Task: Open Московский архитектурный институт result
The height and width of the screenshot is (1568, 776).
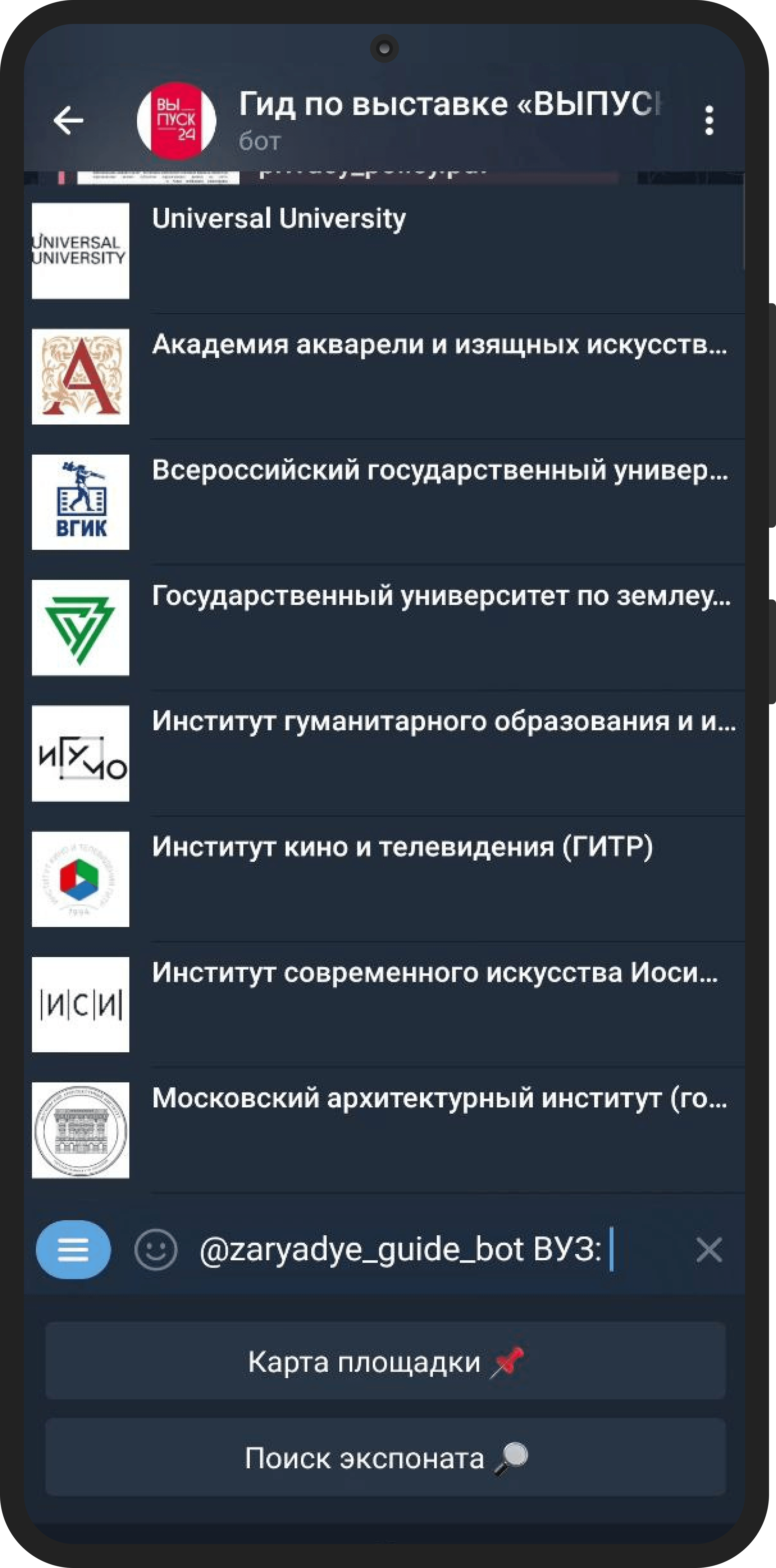Action: (387, 1130)
